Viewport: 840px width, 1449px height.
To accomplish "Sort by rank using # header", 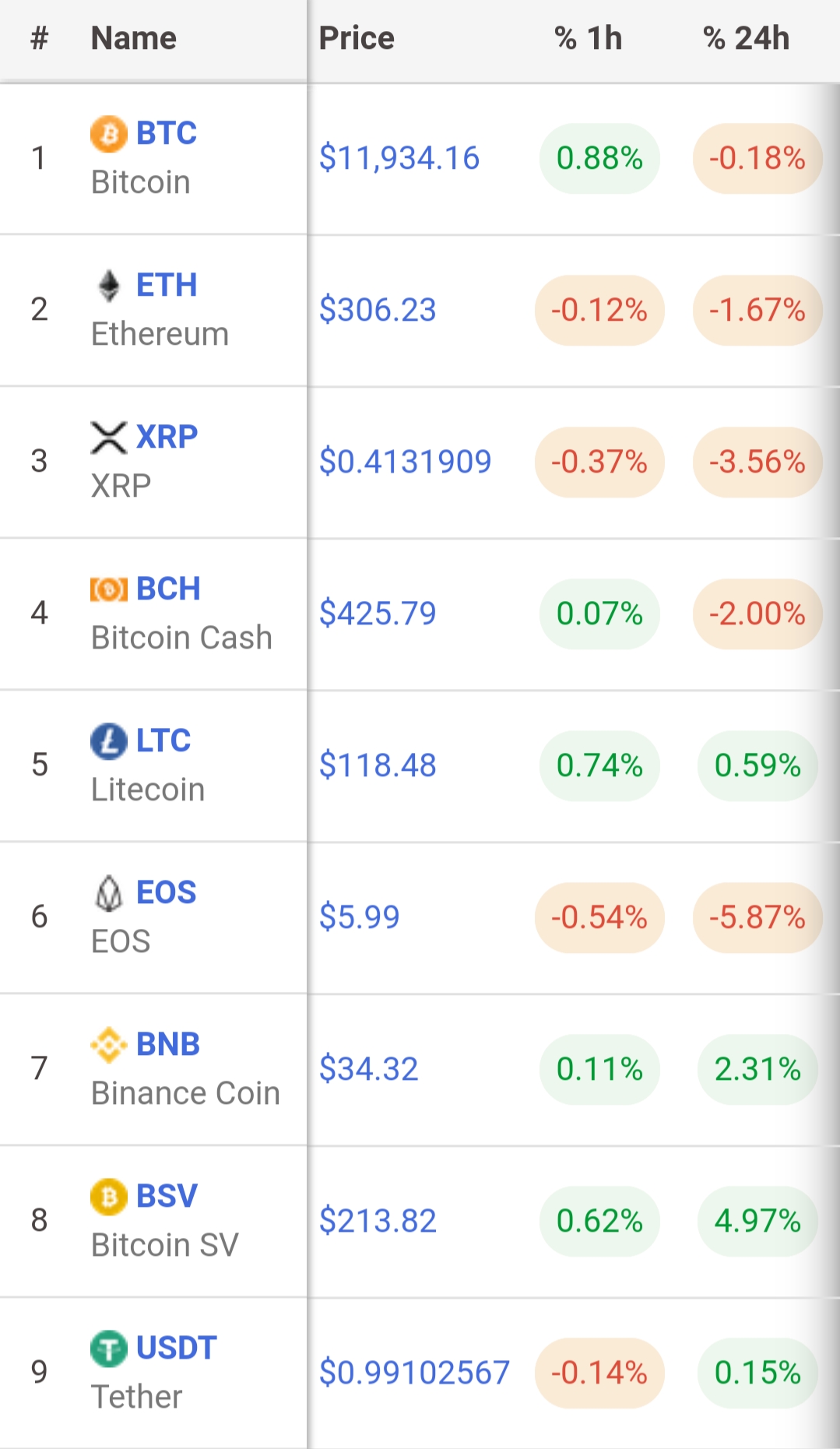I will pyautogui.click(x=39, y=38).
